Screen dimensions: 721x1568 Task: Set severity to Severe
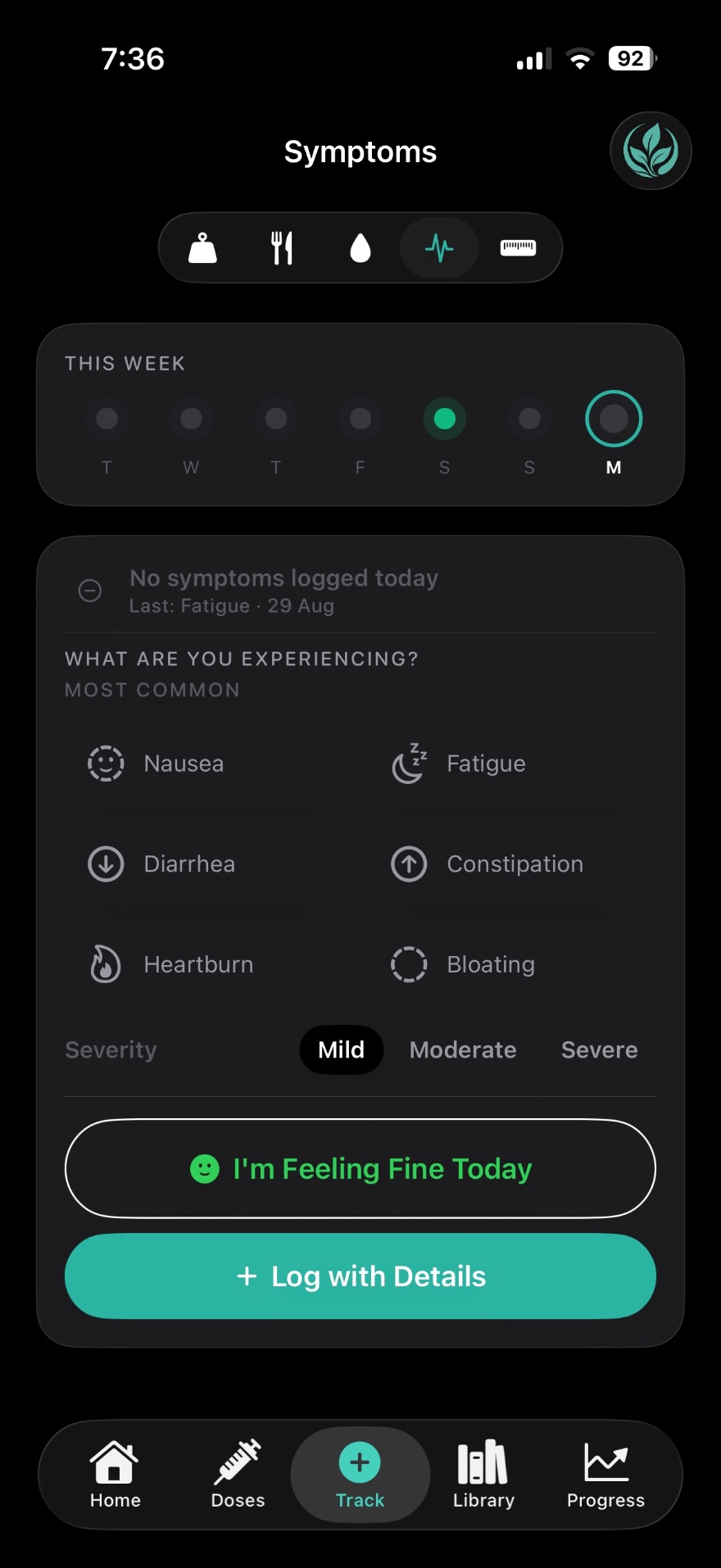pos(600,1049)
